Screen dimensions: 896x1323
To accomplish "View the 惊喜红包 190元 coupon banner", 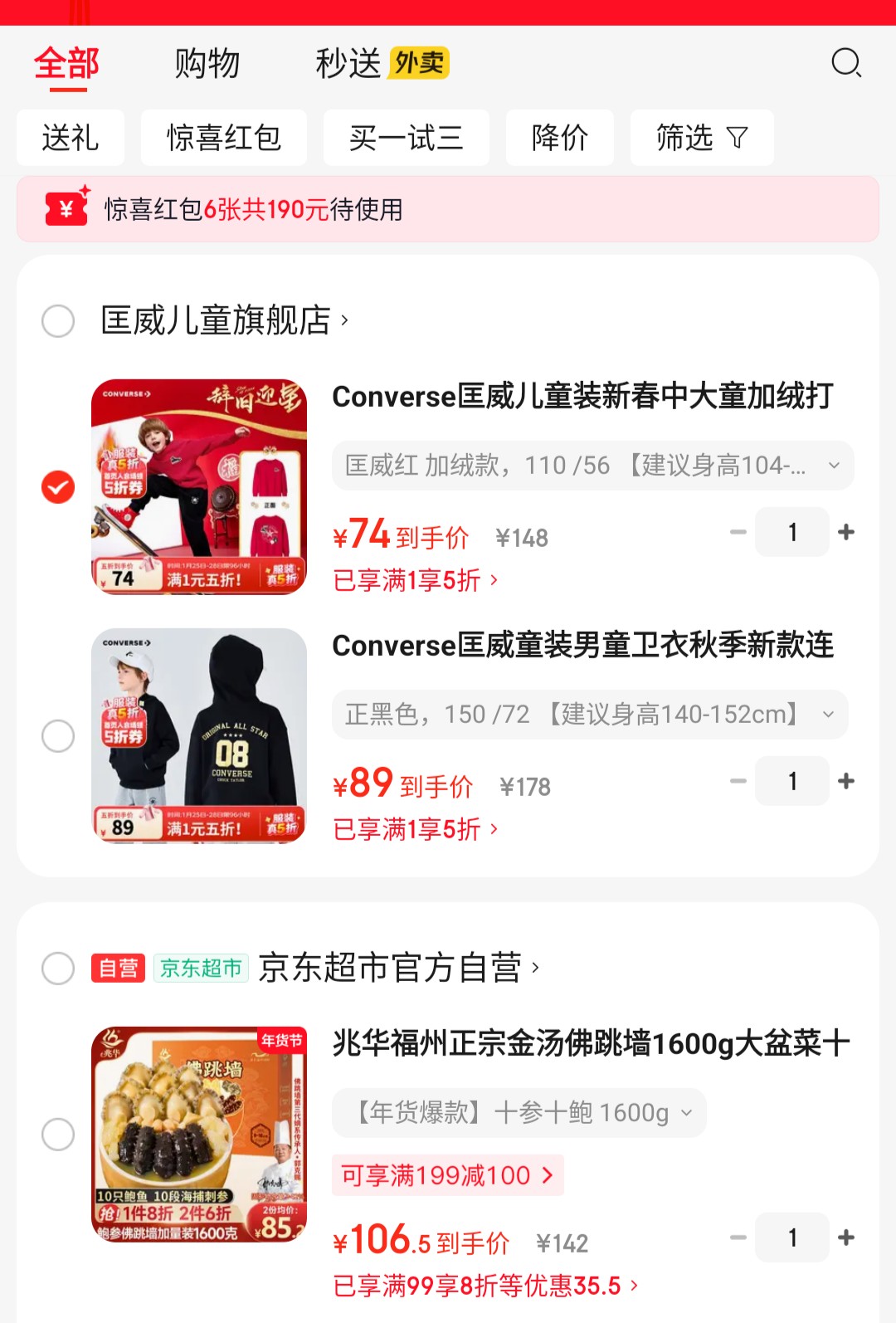I will coord(448,209).
